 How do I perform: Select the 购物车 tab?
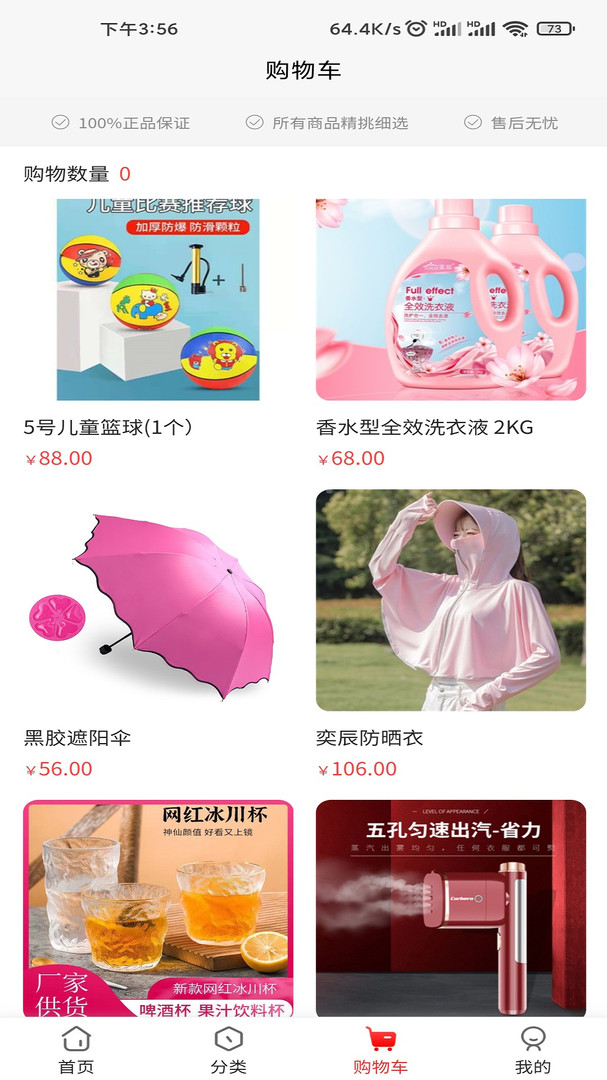pos(380,1049)
